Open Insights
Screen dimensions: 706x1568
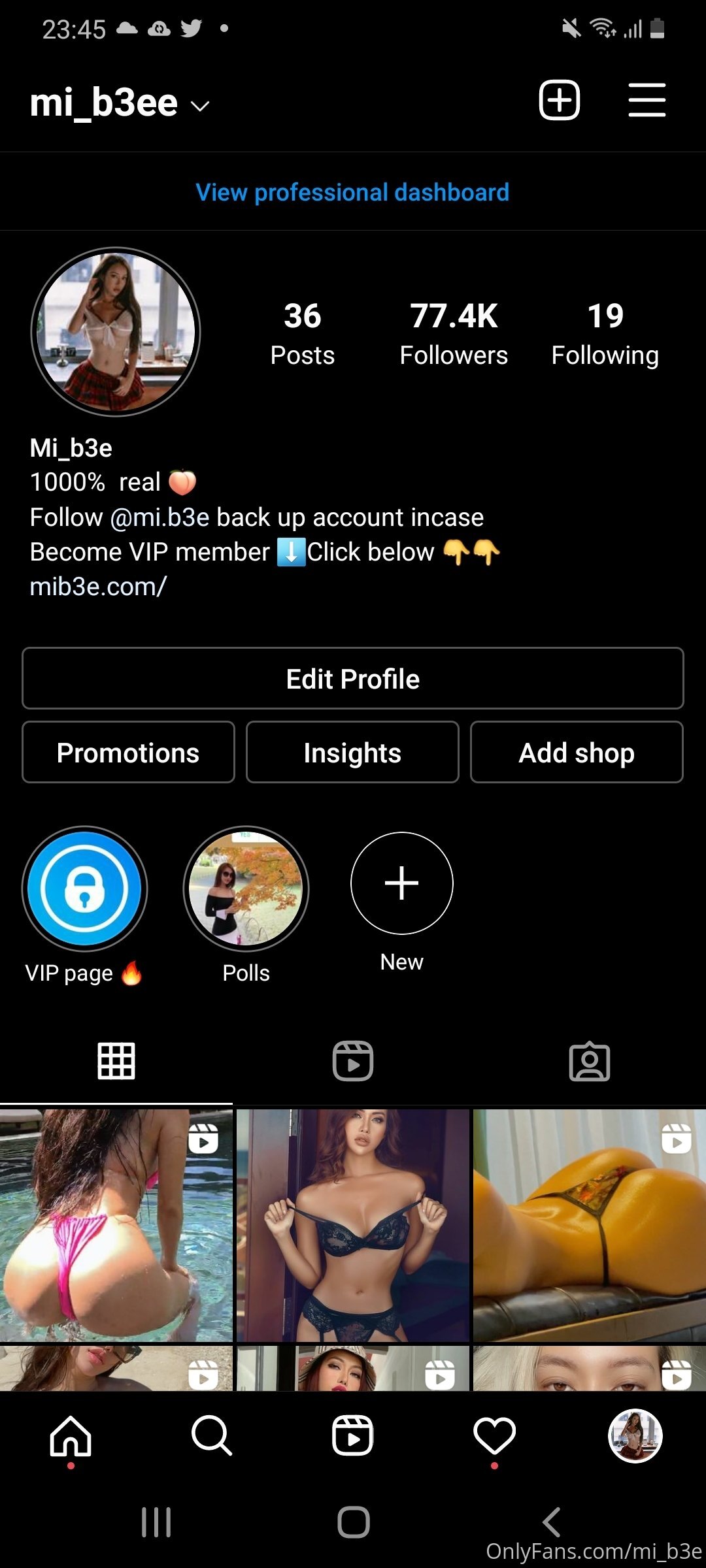pyautogui.click(x=352, y=752)
